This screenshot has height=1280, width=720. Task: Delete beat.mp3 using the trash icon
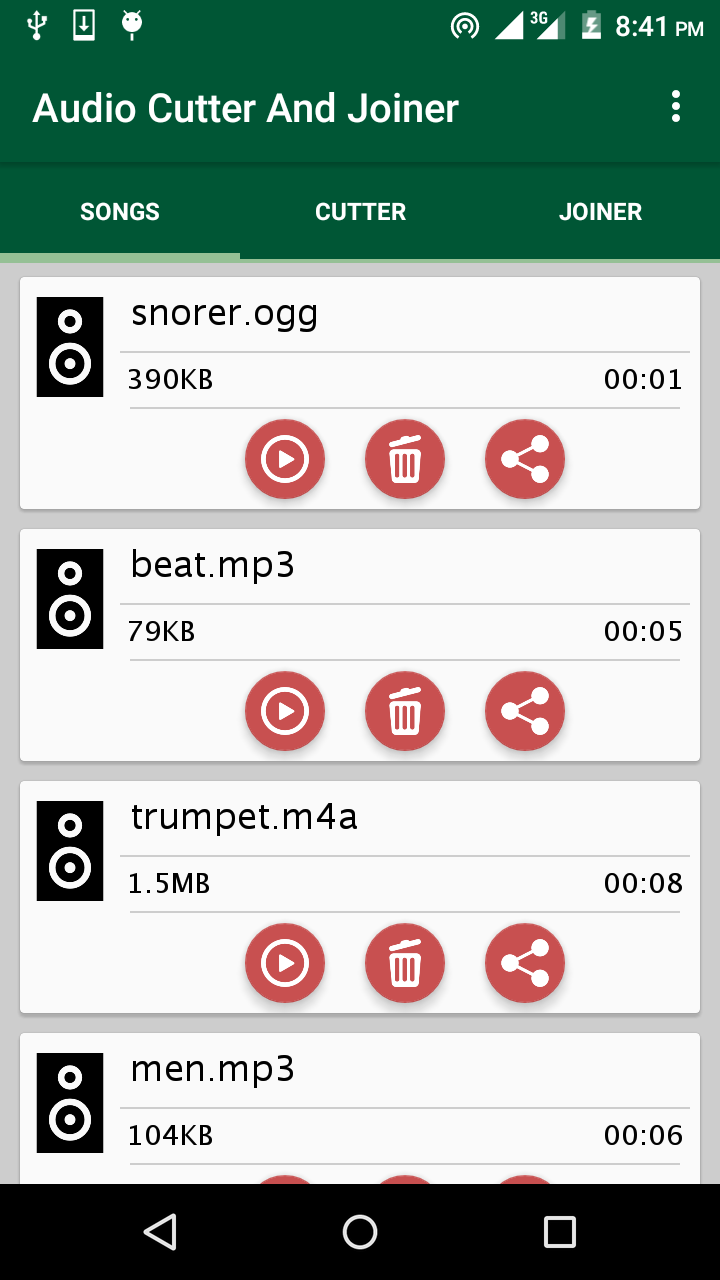[x=405, y=711]
